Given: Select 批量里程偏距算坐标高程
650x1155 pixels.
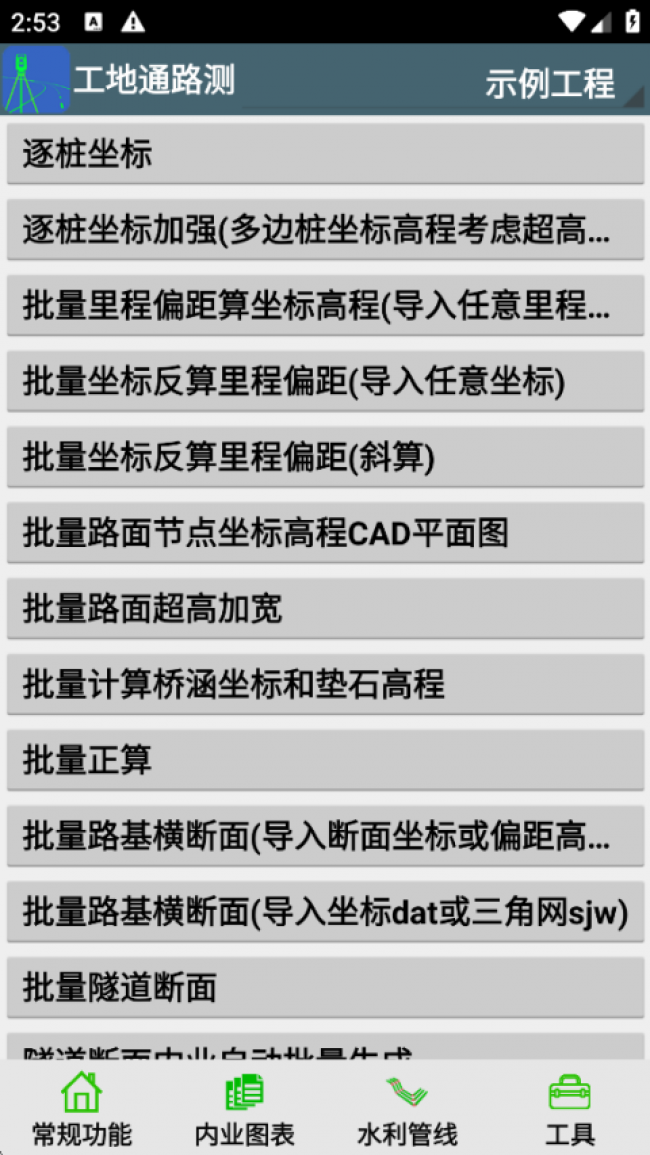Looking at the screenshot, I should coord(325,306).
